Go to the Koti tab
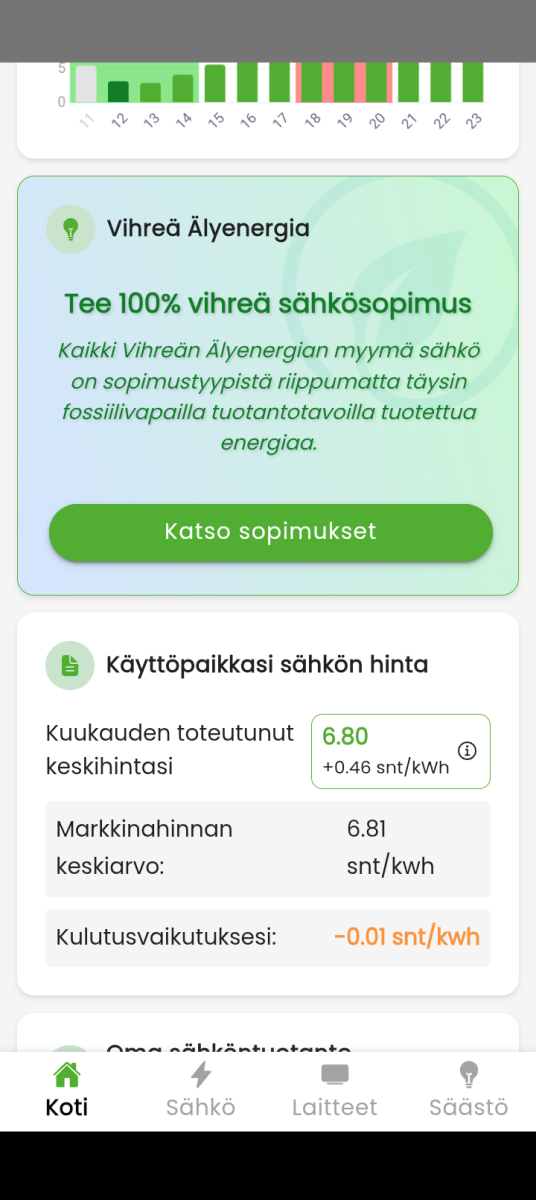Image resolution: width=536 pixels, height=1200 pixels. [x=67, y=1091]
